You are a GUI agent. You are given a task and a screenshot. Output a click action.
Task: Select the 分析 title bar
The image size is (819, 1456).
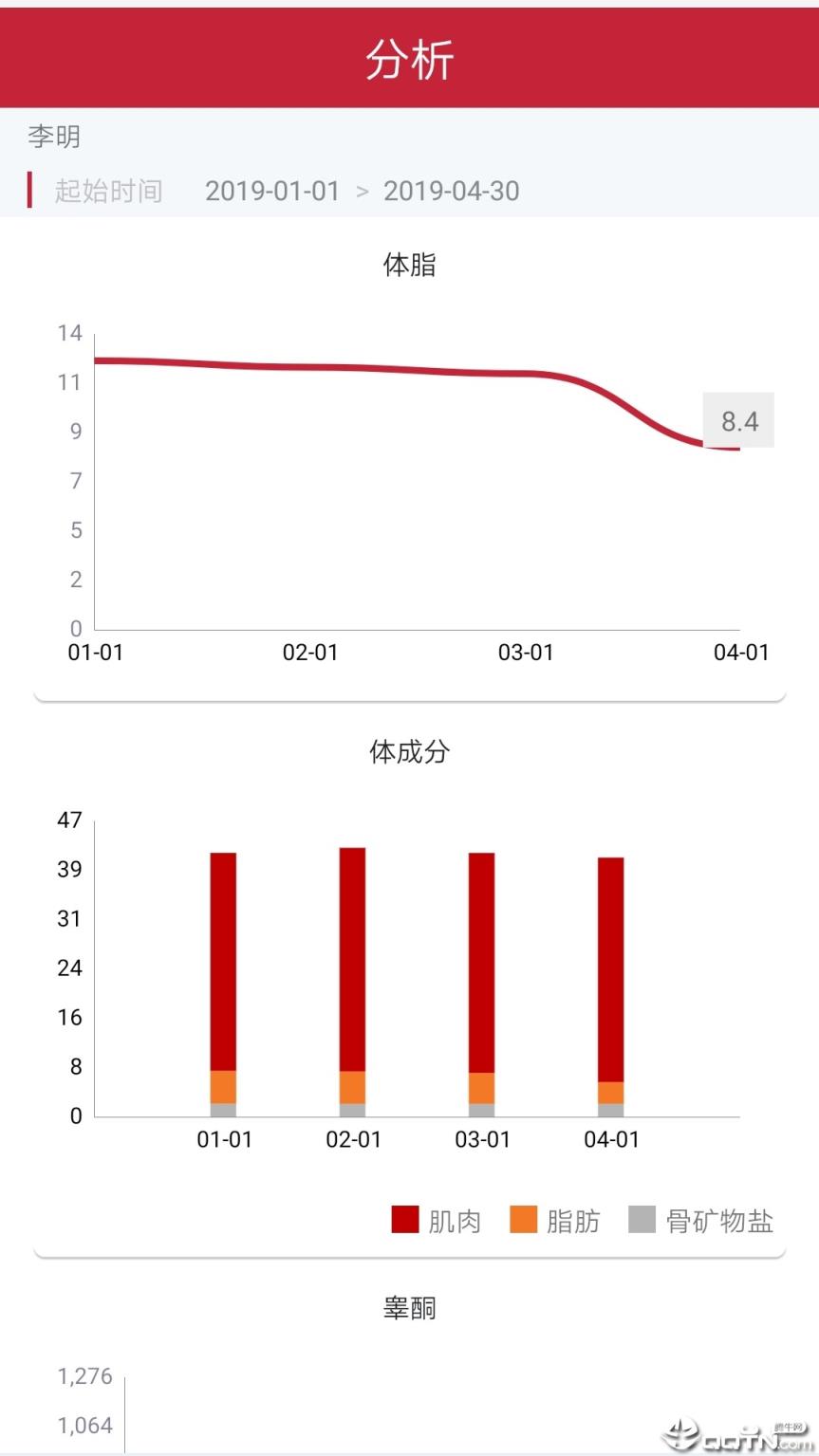(409, 57)
